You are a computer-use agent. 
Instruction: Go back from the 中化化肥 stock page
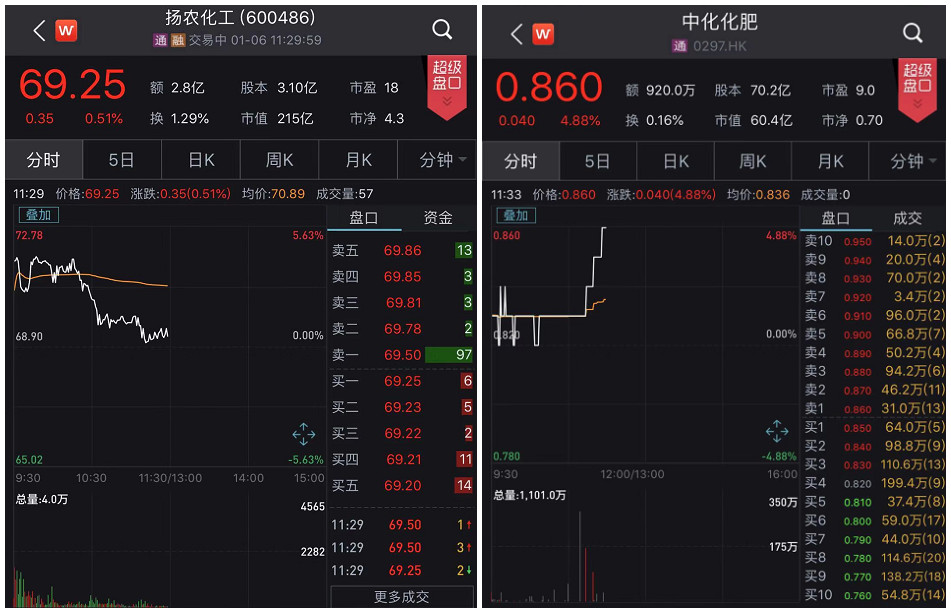point(516,33)
